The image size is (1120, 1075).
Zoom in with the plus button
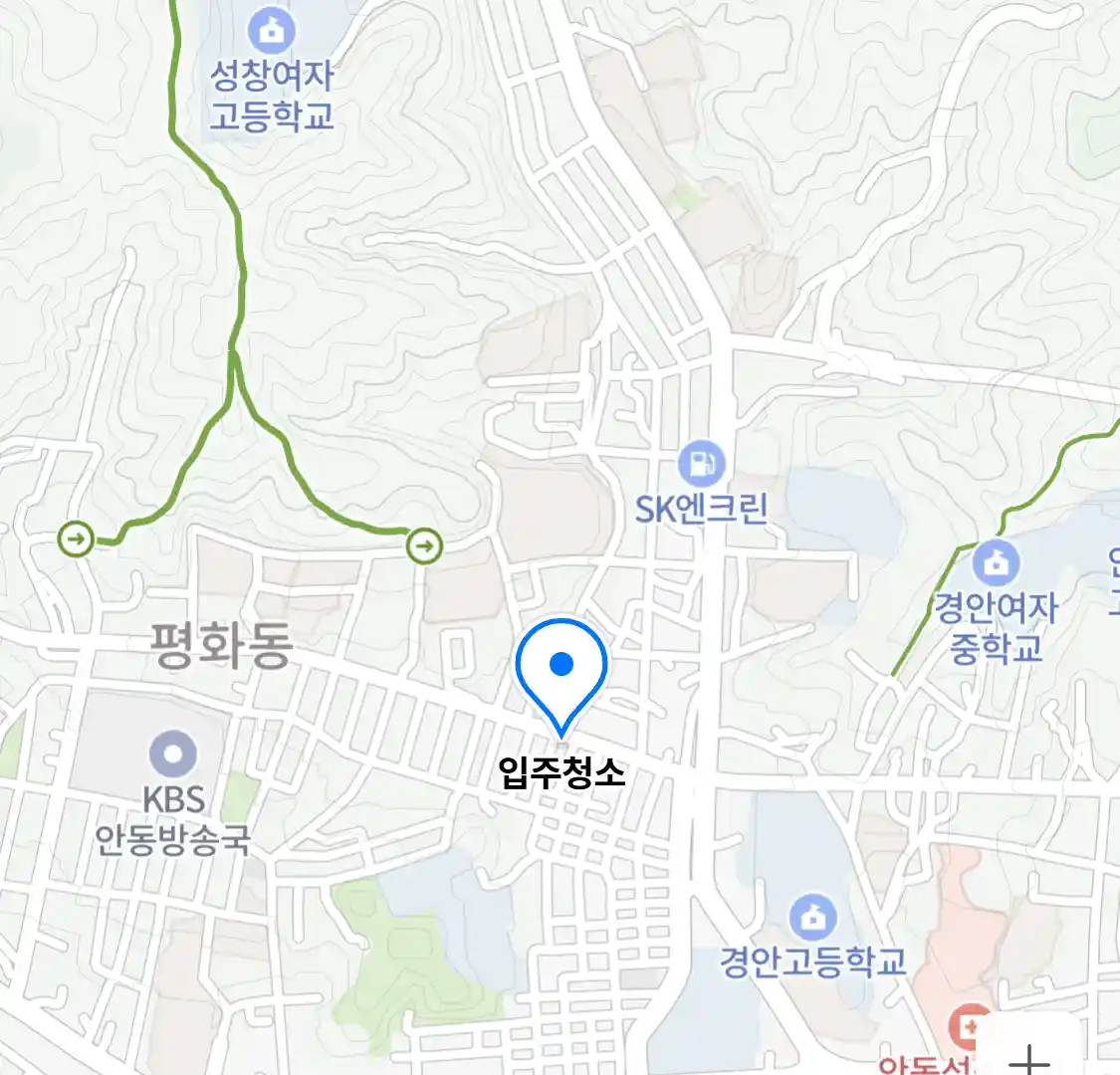(x=1030, y=1055)
